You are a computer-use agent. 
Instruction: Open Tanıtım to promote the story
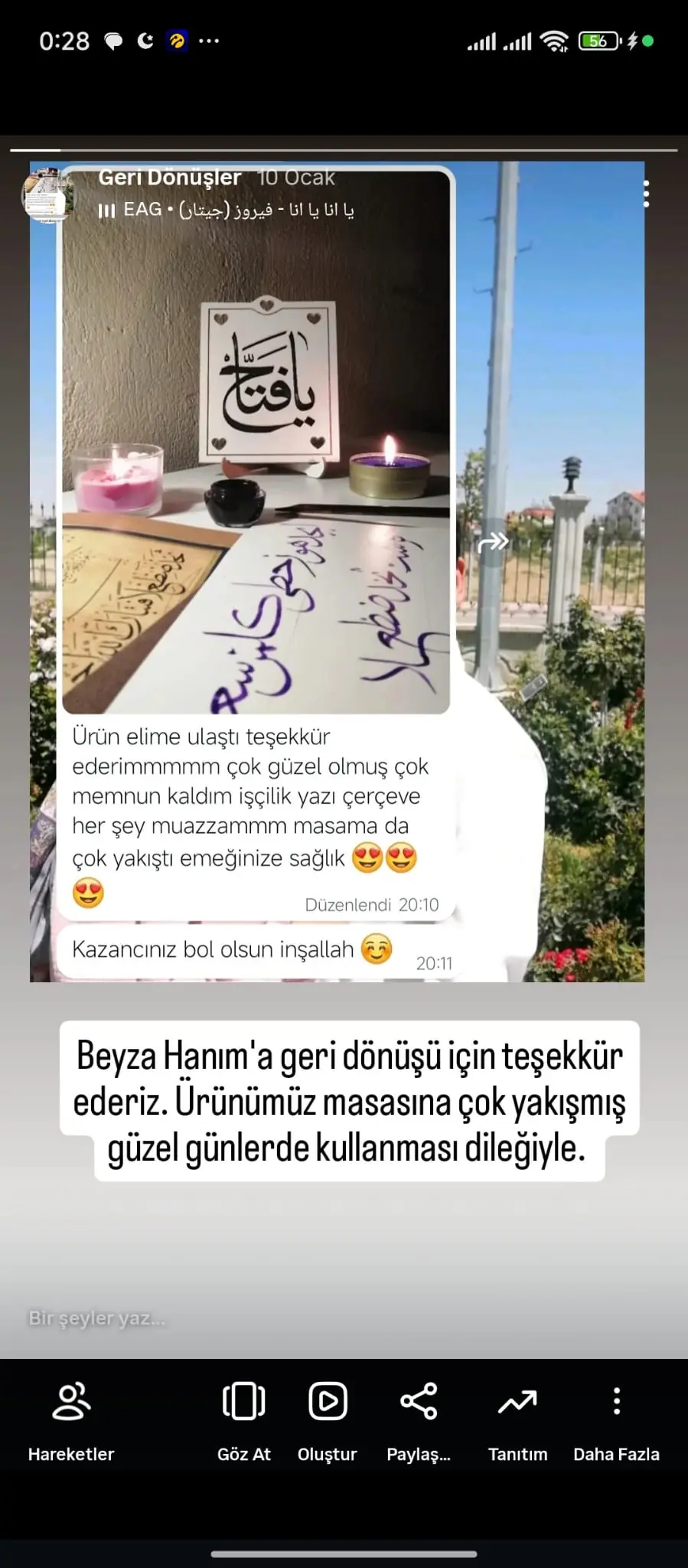click(517, 1421)
